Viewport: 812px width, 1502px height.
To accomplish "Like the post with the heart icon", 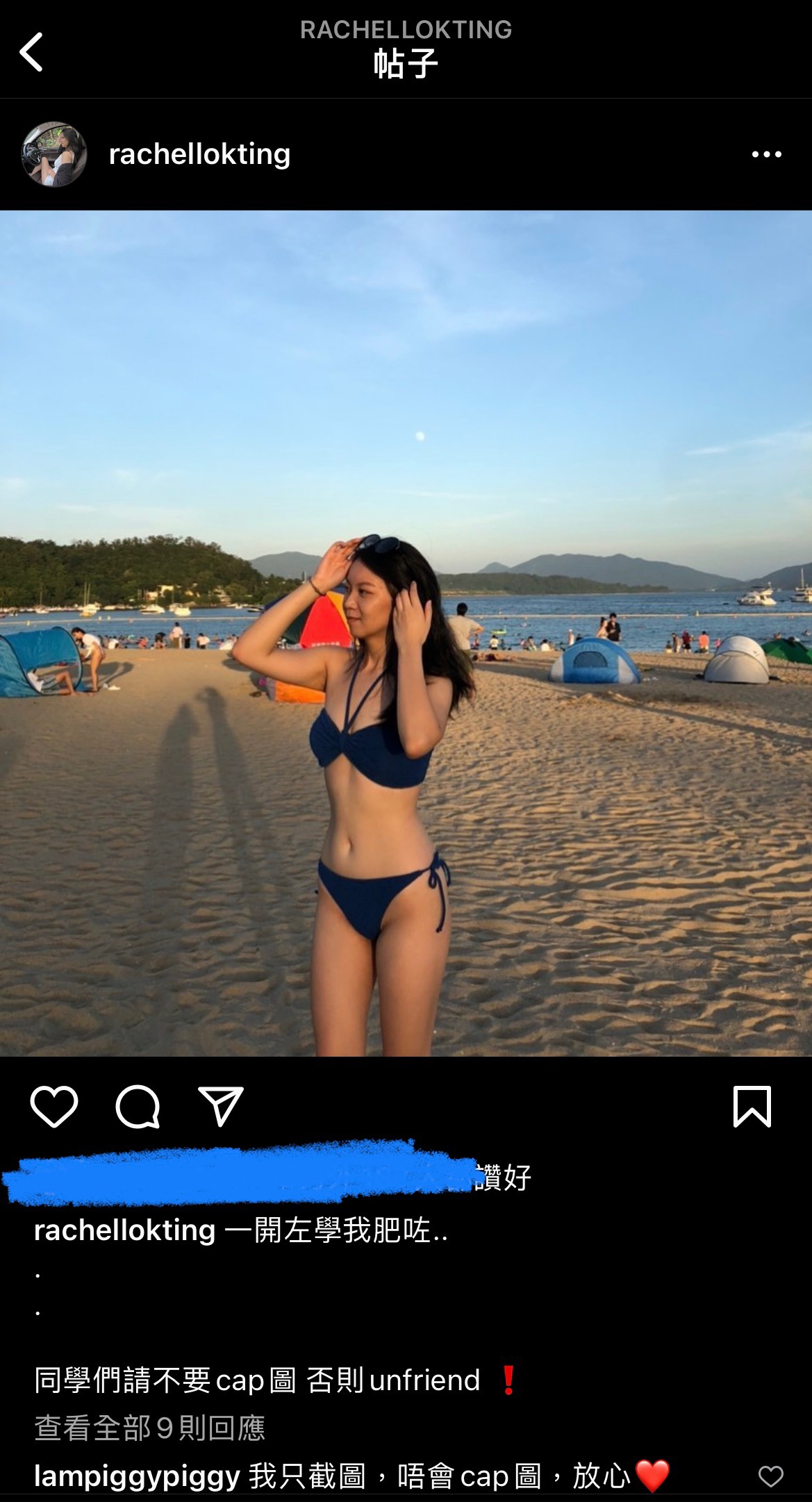I will pos(54,1106).
